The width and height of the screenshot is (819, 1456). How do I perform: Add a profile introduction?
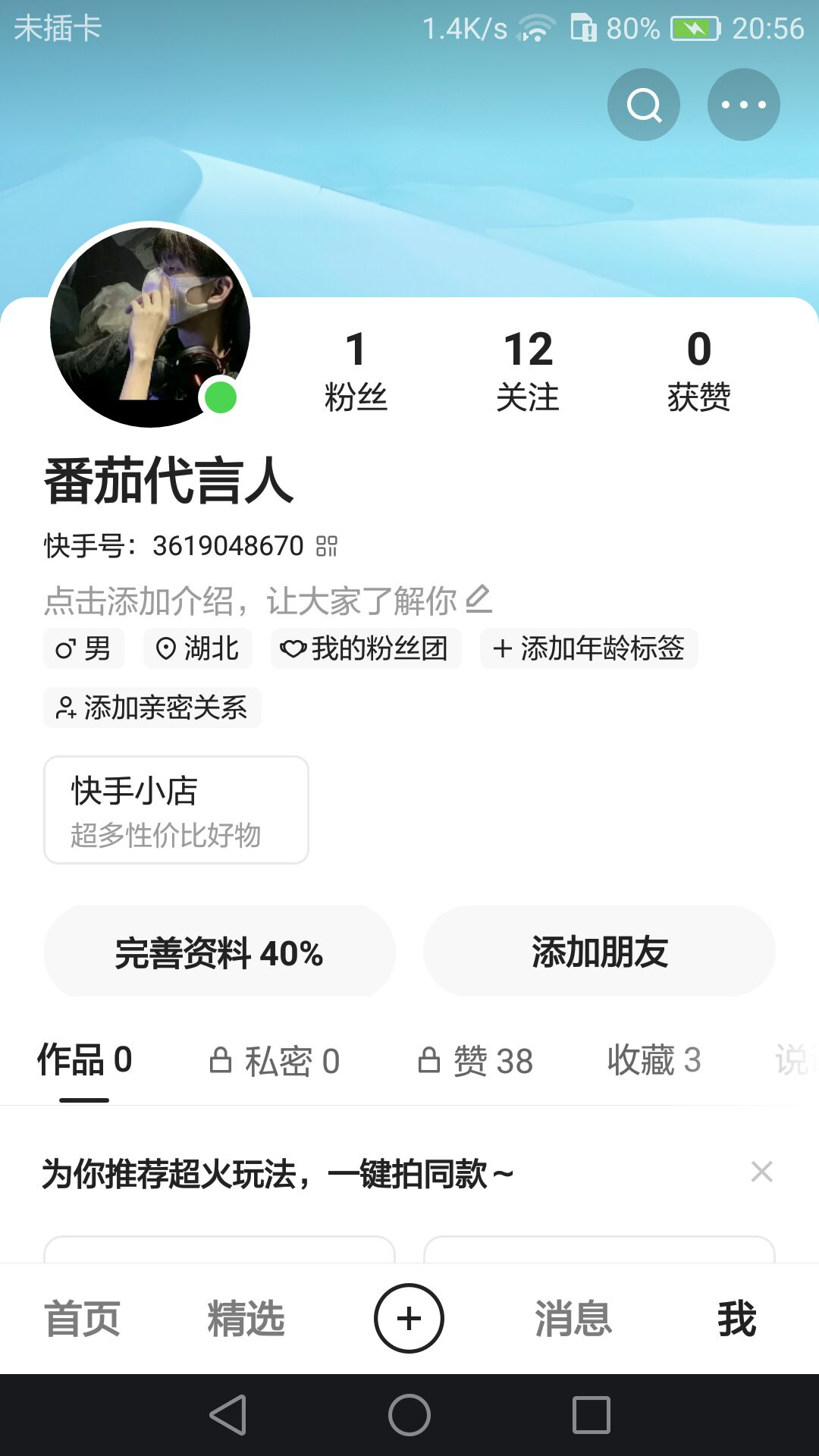click(268, 601)
